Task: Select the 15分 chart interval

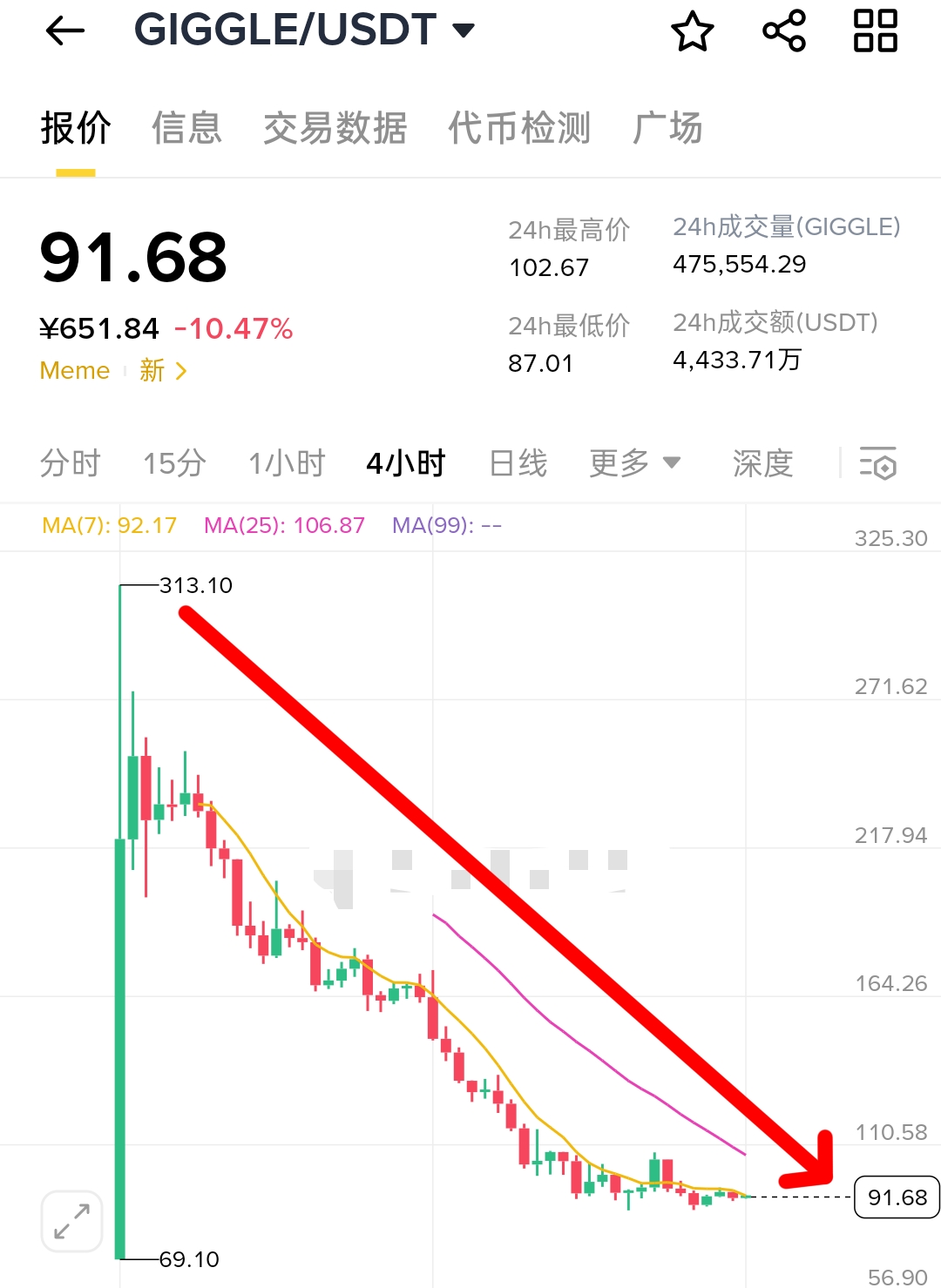Action: tap(174, 463)
